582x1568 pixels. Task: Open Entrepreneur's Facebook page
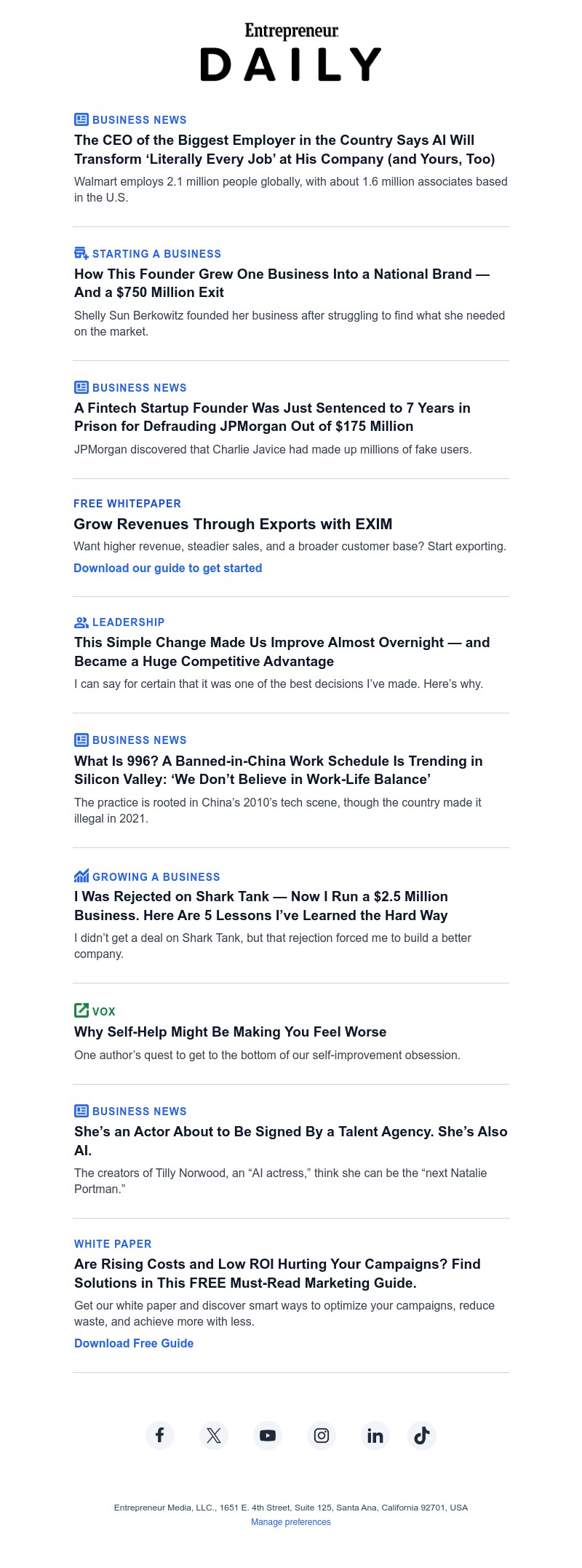[x=160, y=1435]
